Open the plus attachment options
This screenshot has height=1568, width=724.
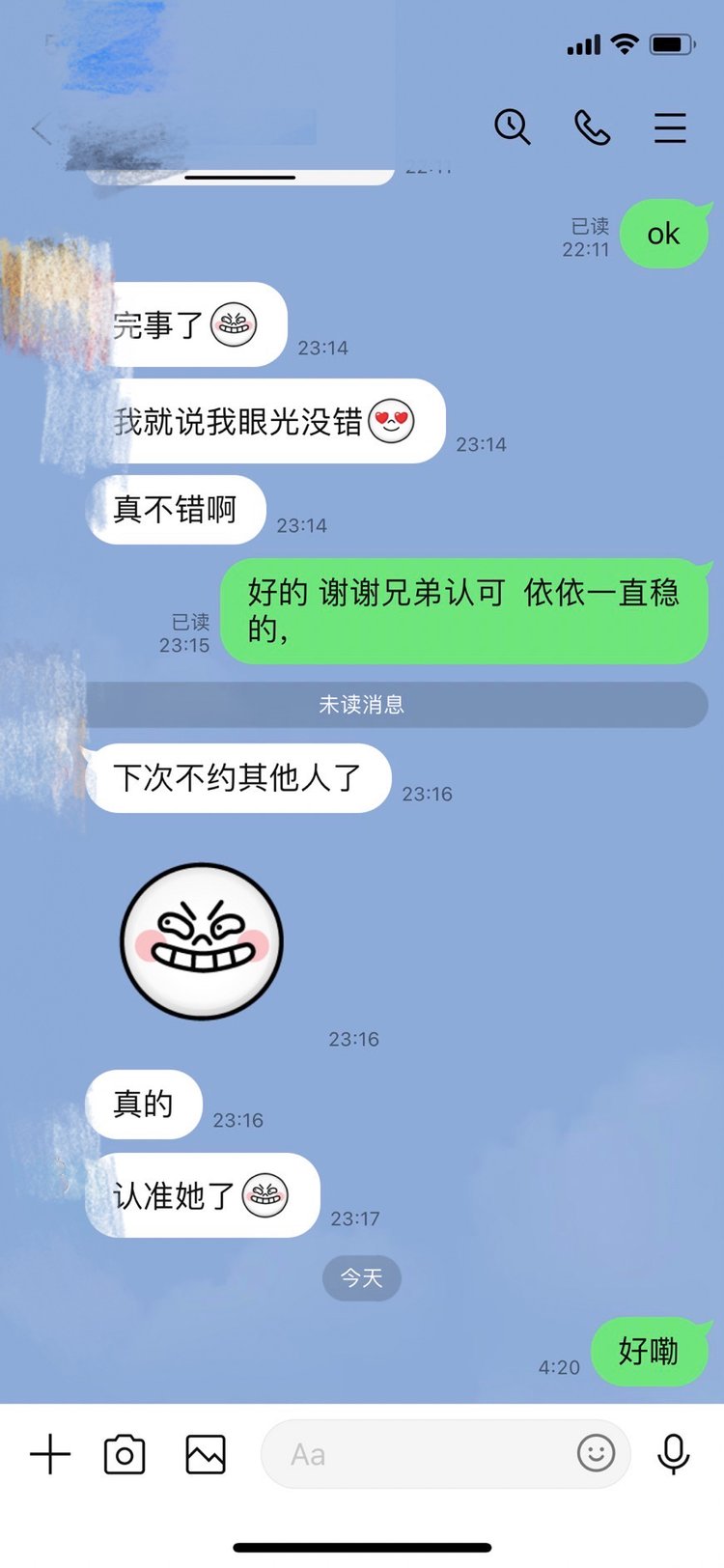[50, 1454]
